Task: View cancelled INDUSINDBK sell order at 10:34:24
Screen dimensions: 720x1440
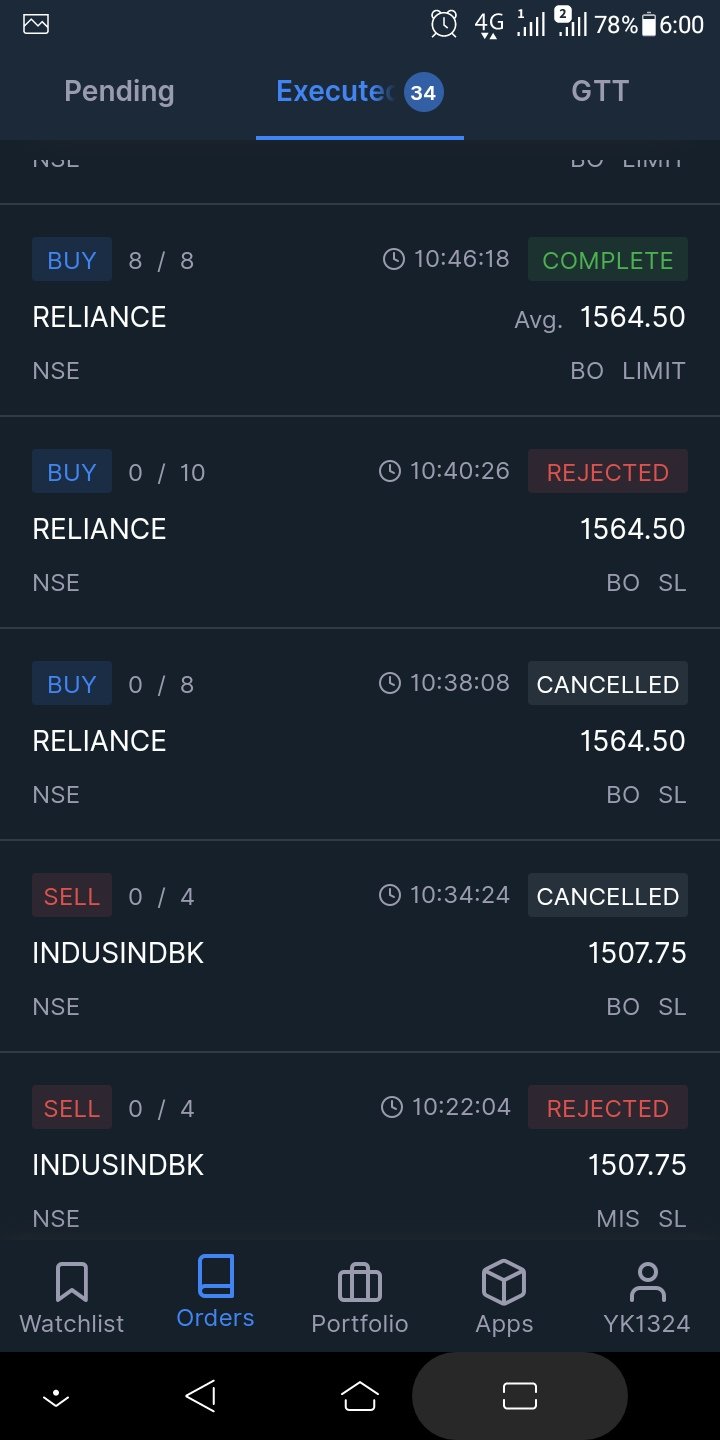Action: (360, 946)
